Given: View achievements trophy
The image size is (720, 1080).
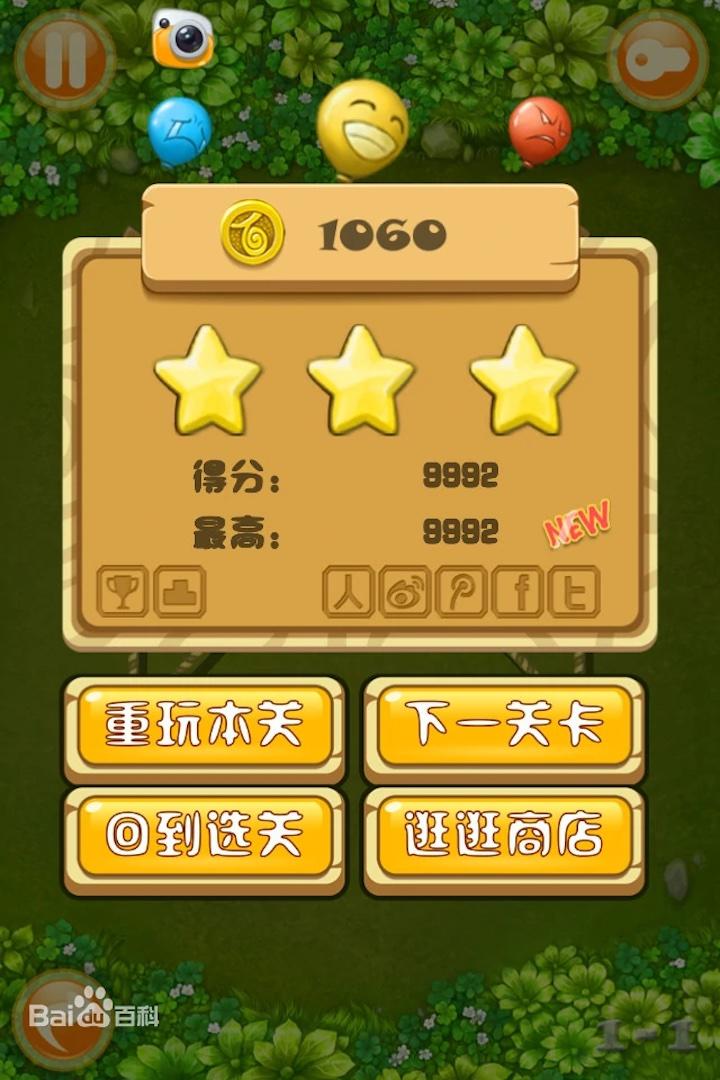Looking at the screenshot, I should [123, 592].
